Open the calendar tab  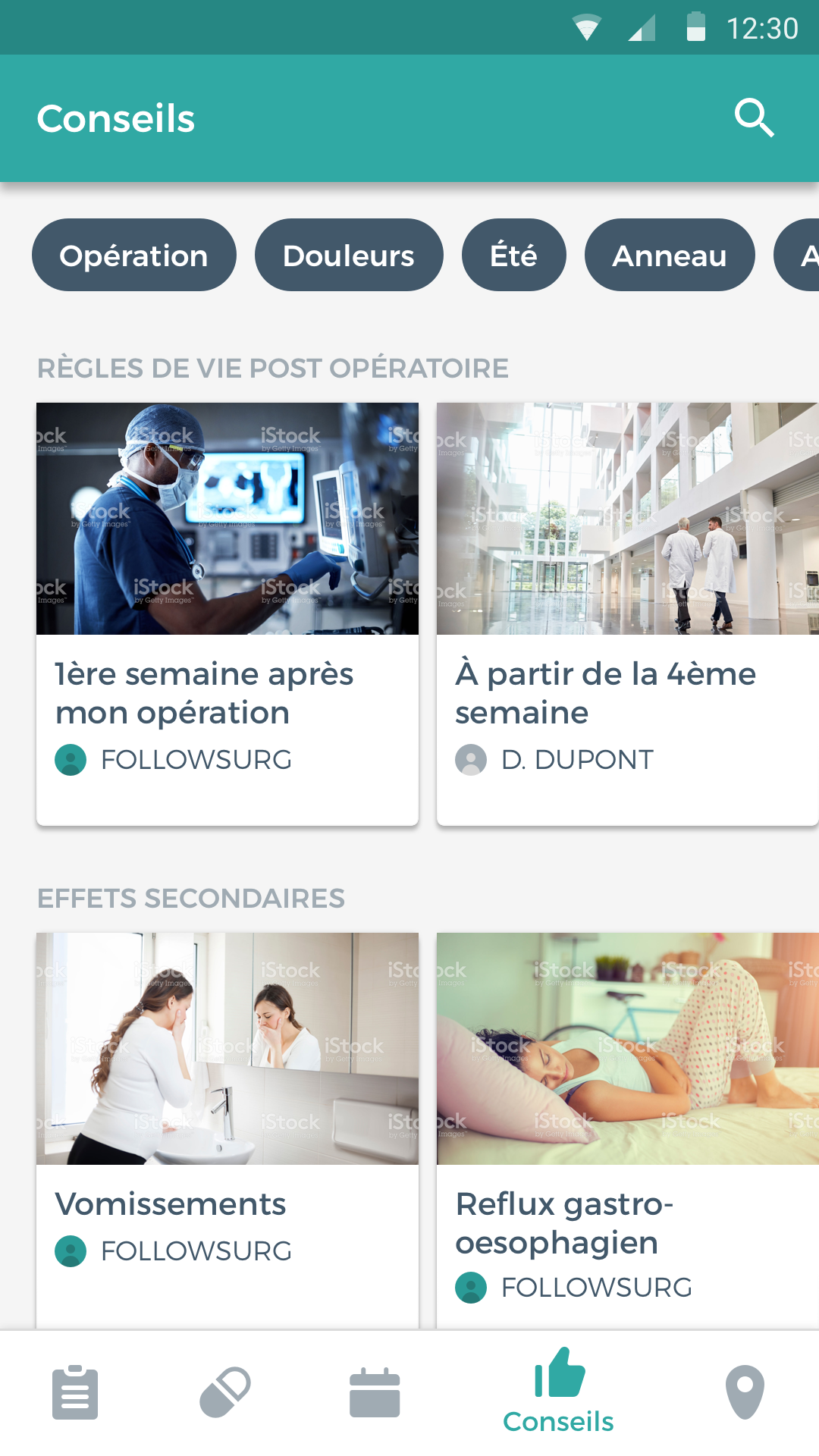(375, 1392)
